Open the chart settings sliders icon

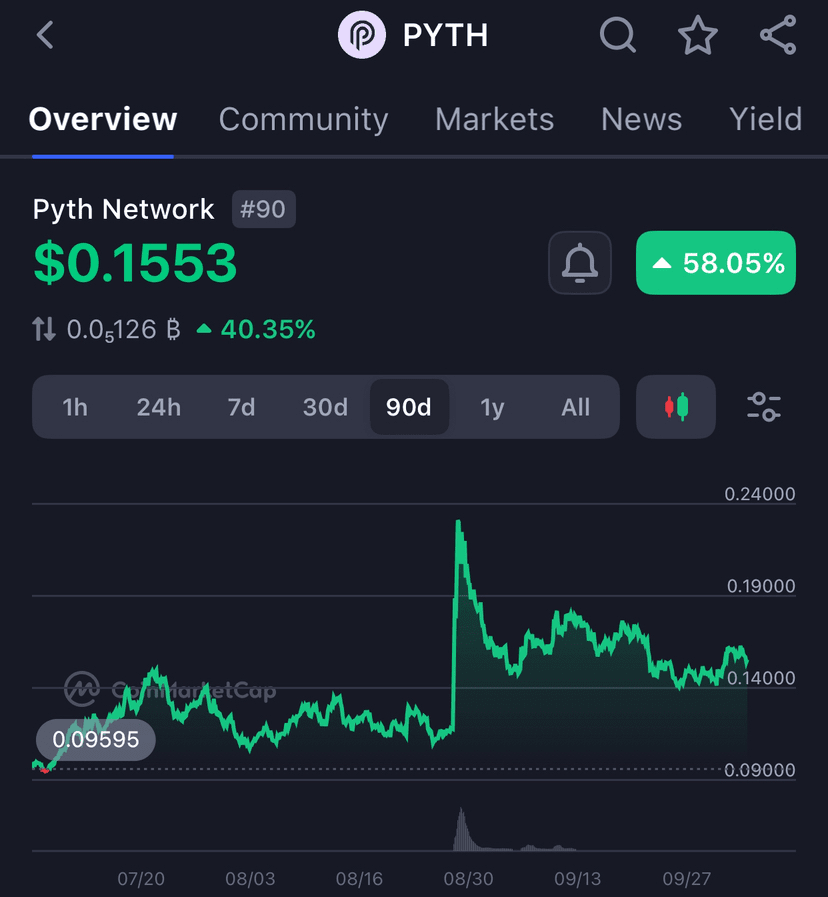[x=764, y=407]
